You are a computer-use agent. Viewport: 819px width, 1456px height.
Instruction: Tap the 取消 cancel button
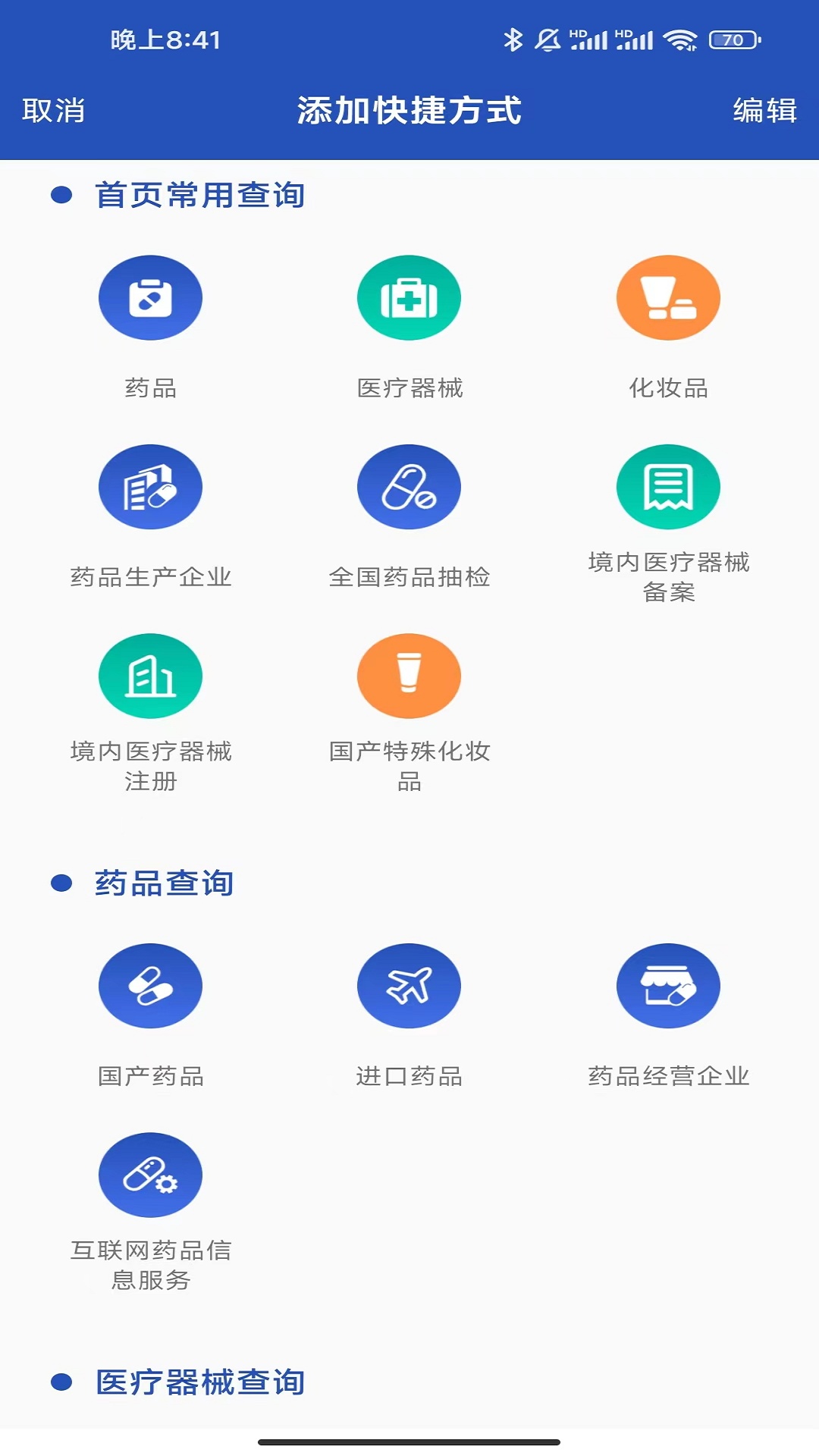(54, 110)
